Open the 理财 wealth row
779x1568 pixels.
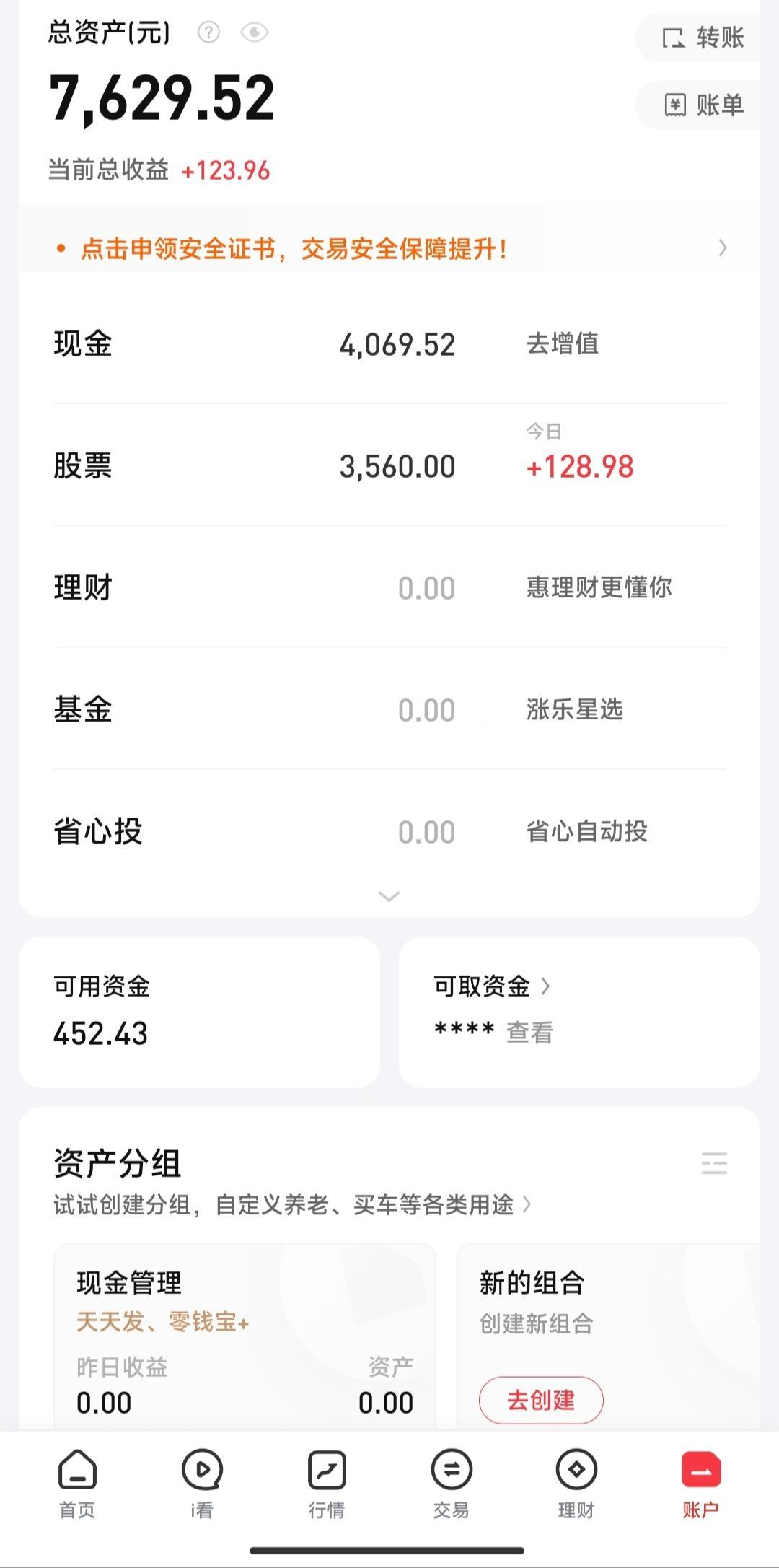389,587
